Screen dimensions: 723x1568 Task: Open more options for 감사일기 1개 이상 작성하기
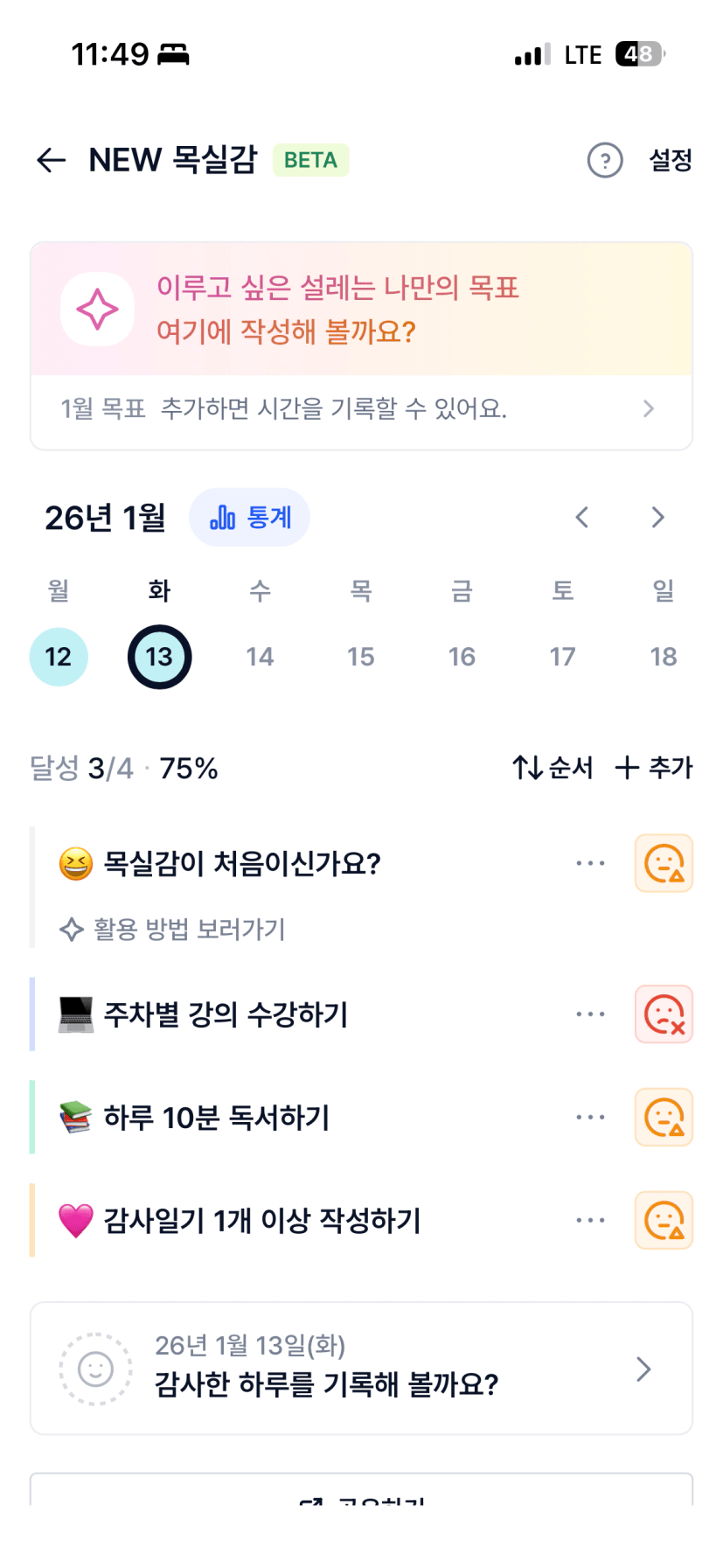(x=590, y=1220)
